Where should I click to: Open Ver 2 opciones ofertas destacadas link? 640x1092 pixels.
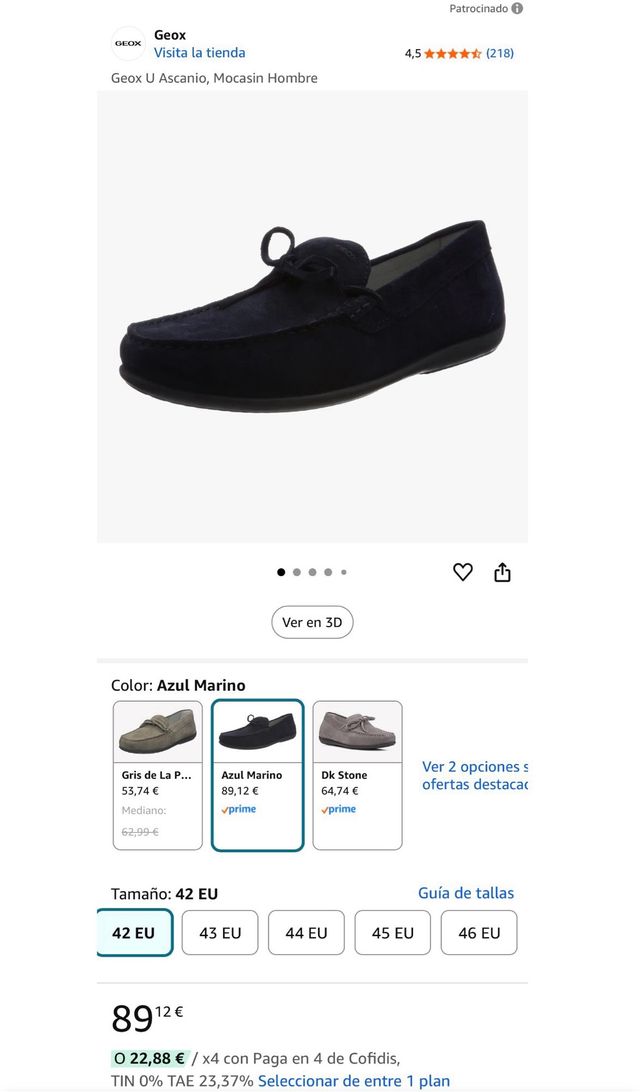pyautogui.click(x=474, y=776)
